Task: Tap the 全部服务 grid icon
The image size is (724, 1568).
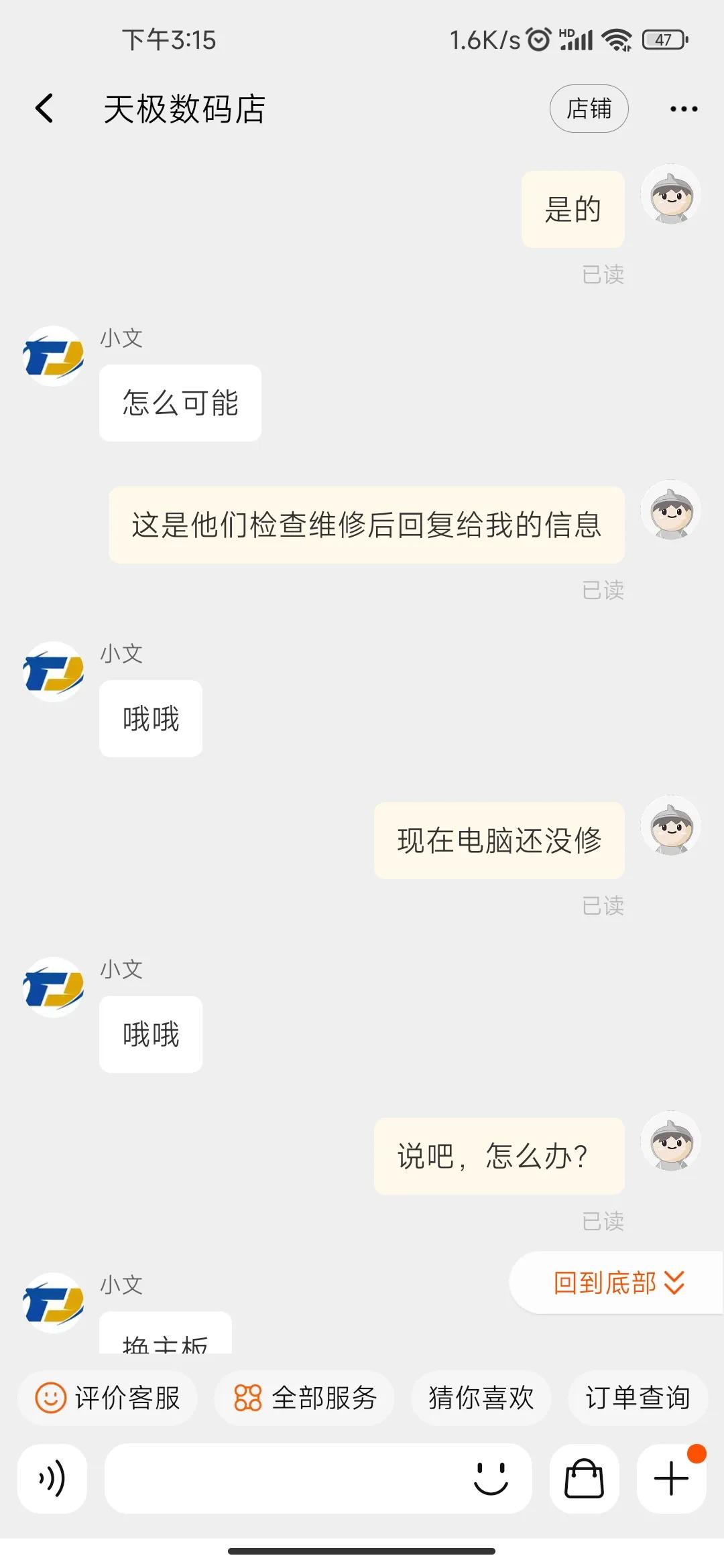Action: (x=246, y=1398)
